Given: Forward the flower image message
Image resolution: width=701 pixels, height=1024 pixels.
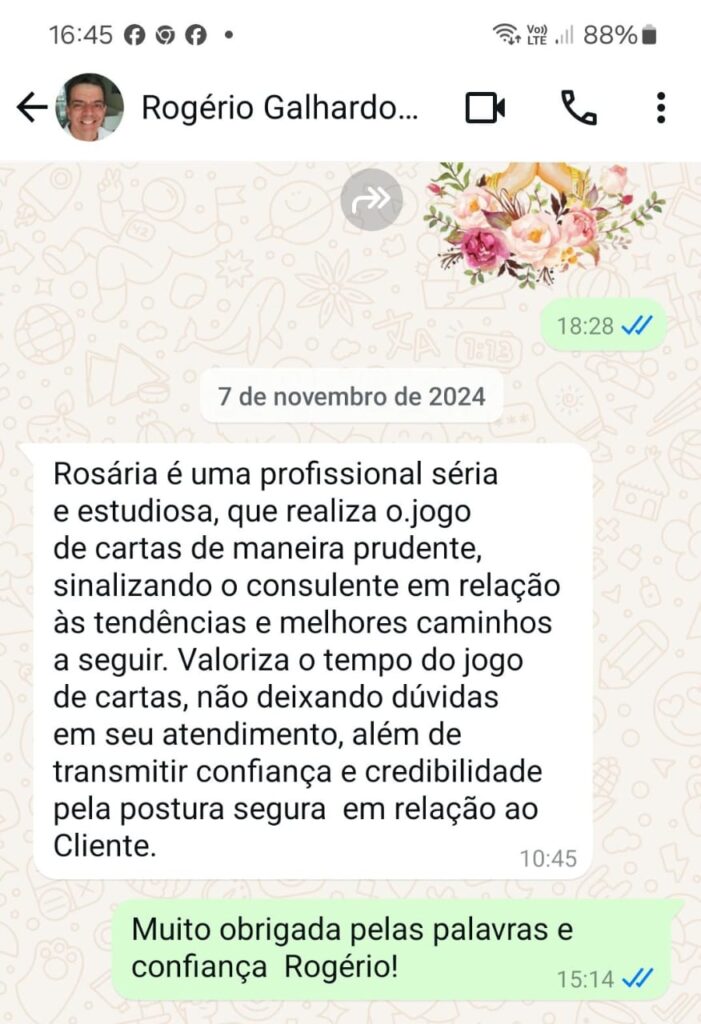Looking at the screenshot, I should pyautogui.click(x=371, y=200).
